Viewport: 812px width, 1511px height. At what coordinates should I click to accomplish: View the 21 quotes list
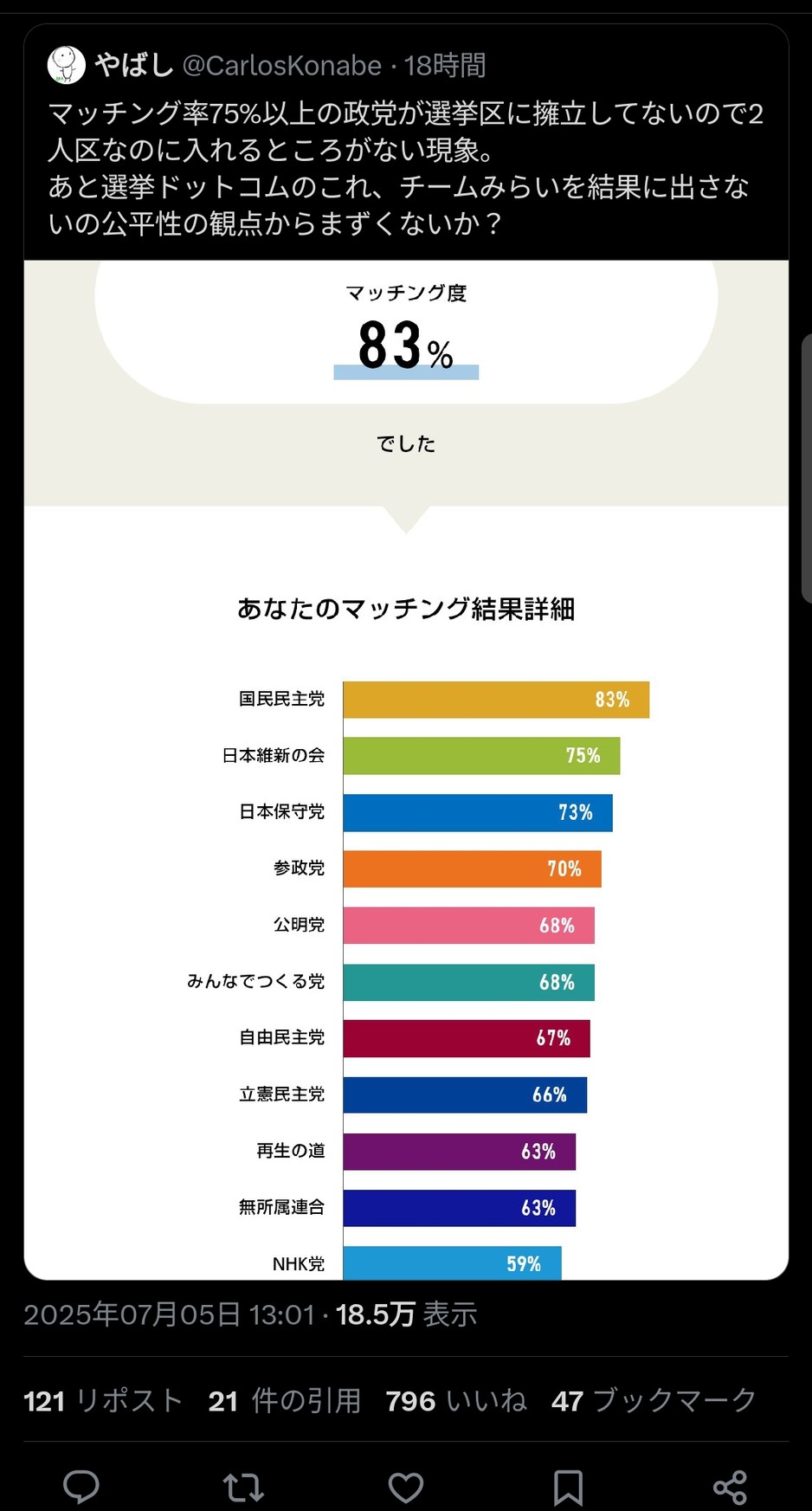[x=284, y=1400]
